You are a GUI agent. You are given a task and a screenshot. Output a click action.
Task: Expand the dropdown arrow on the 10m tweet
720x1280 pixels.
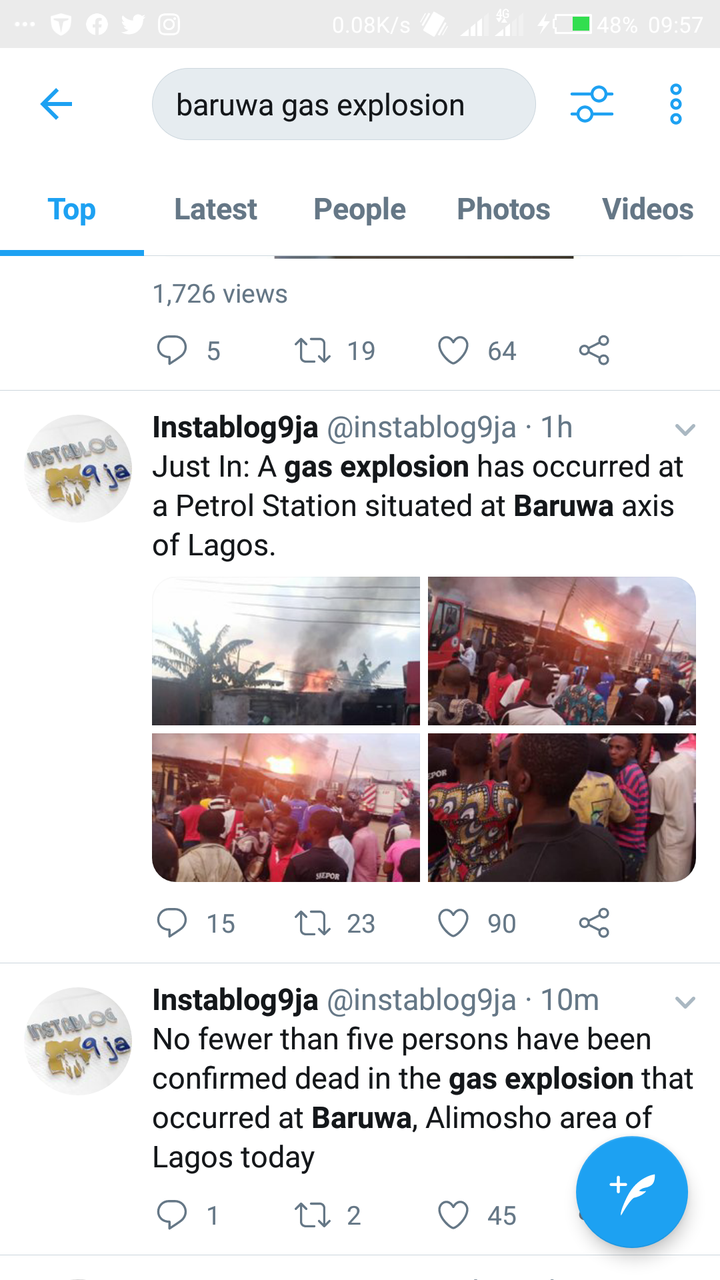(685, 1002)
